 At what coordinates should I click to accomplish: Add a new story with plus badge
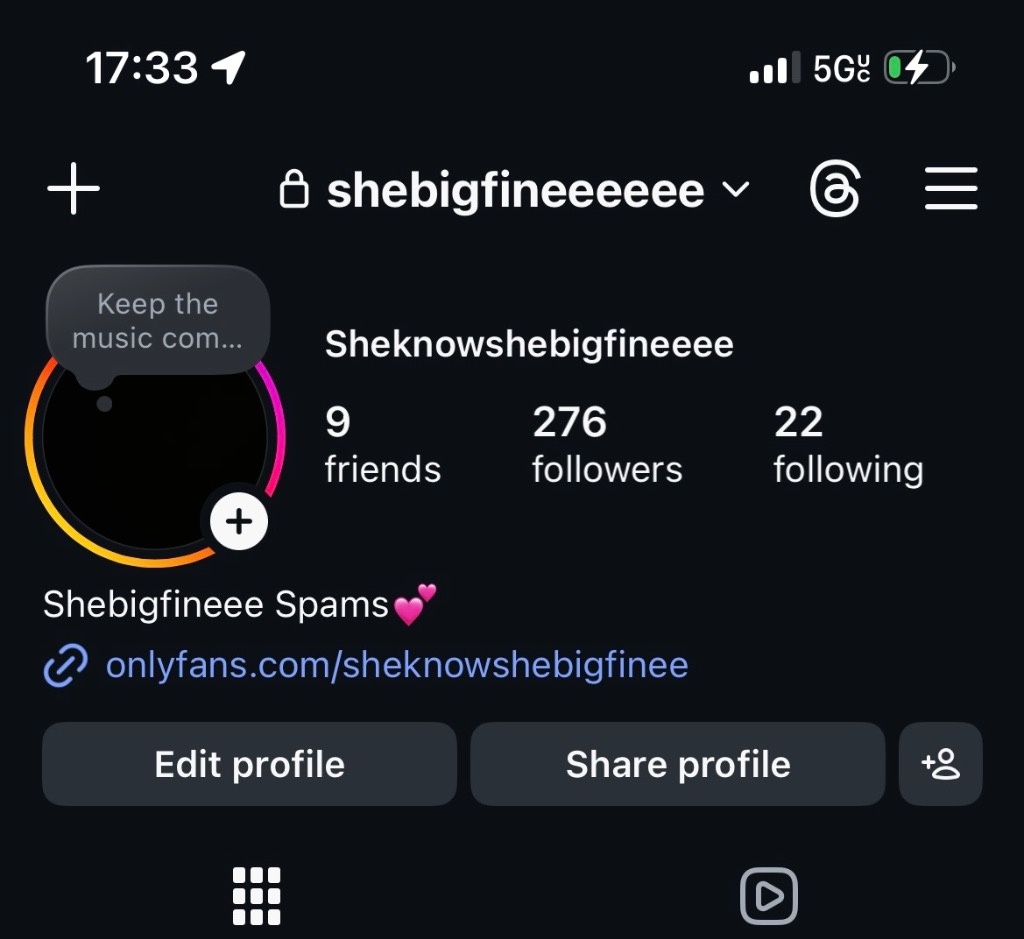point(239,521)
